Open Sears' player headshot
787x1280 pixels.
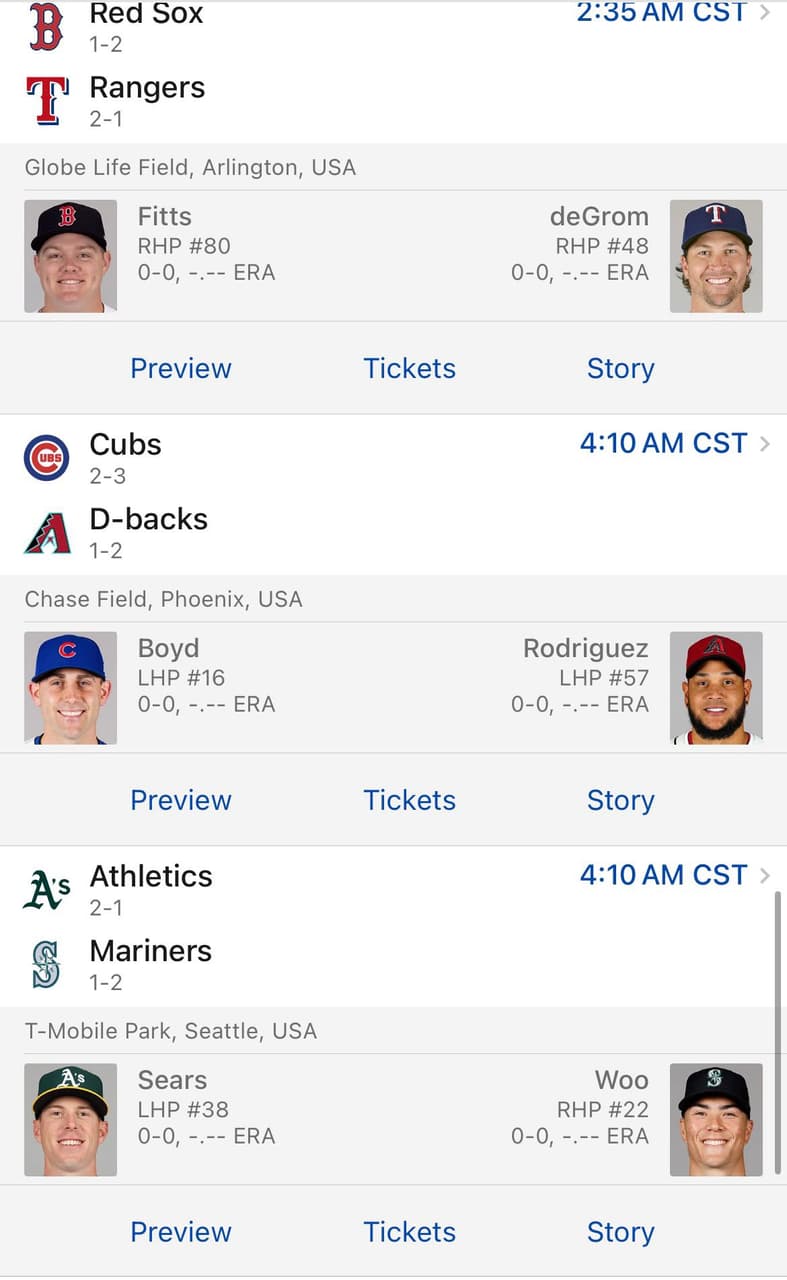(70, 1120)
